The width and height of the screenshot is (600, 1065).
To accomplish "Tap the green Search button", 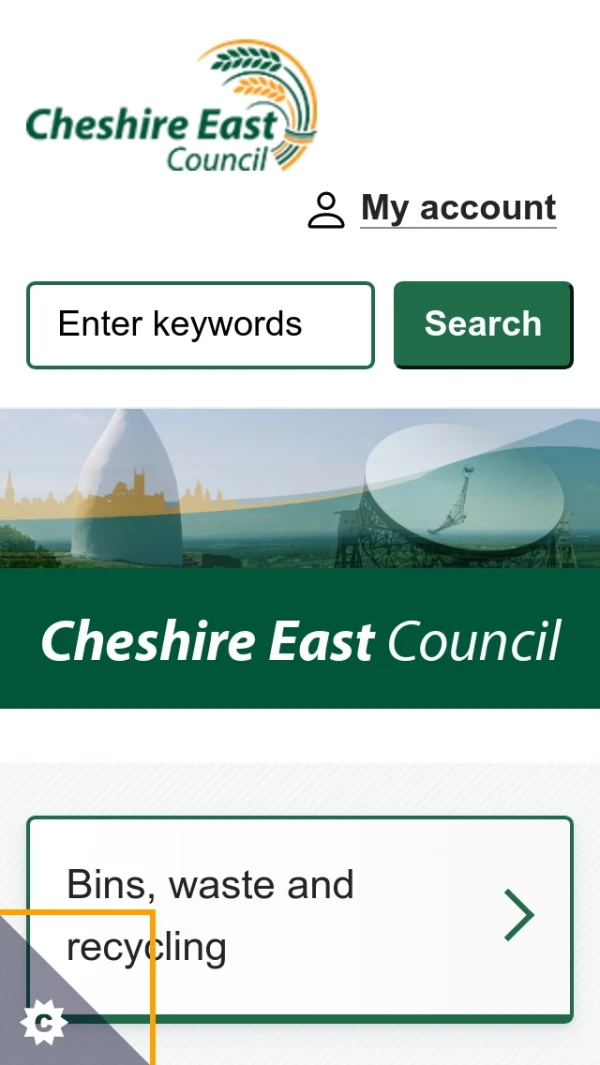I will 483,325.
